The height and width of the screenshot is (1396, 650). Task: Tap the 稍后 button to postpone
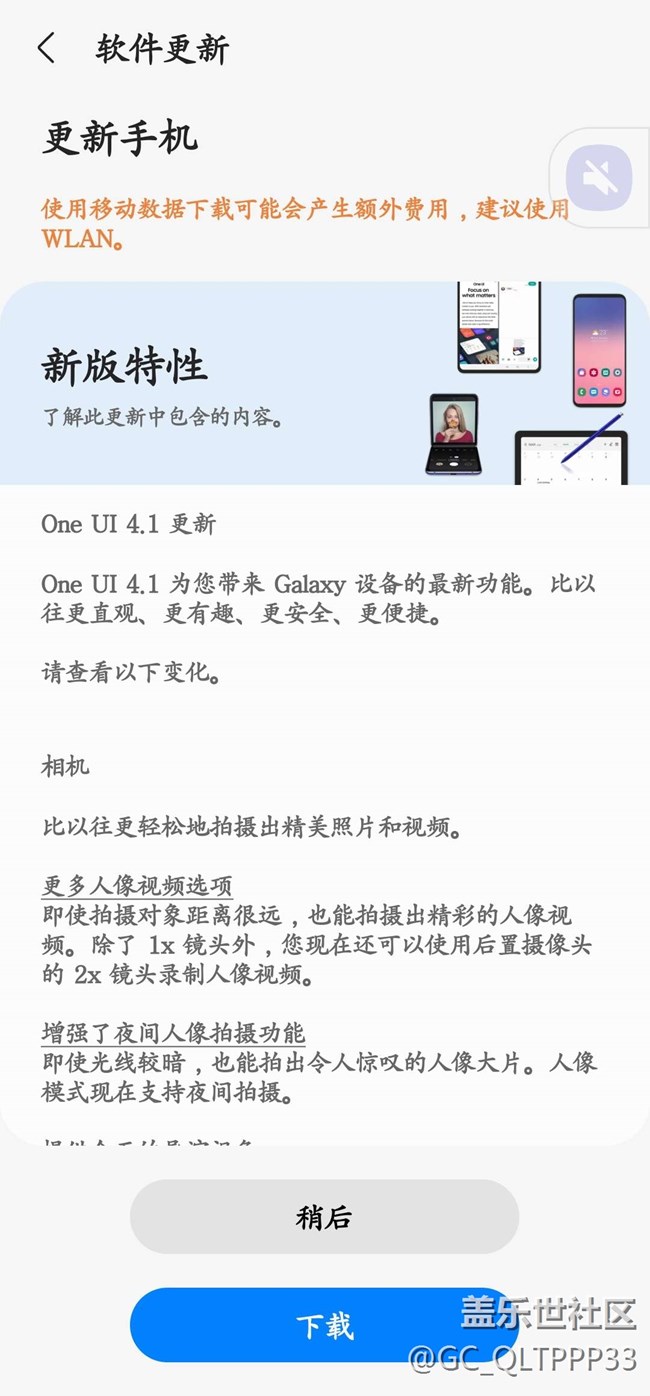coord(324,1216)
